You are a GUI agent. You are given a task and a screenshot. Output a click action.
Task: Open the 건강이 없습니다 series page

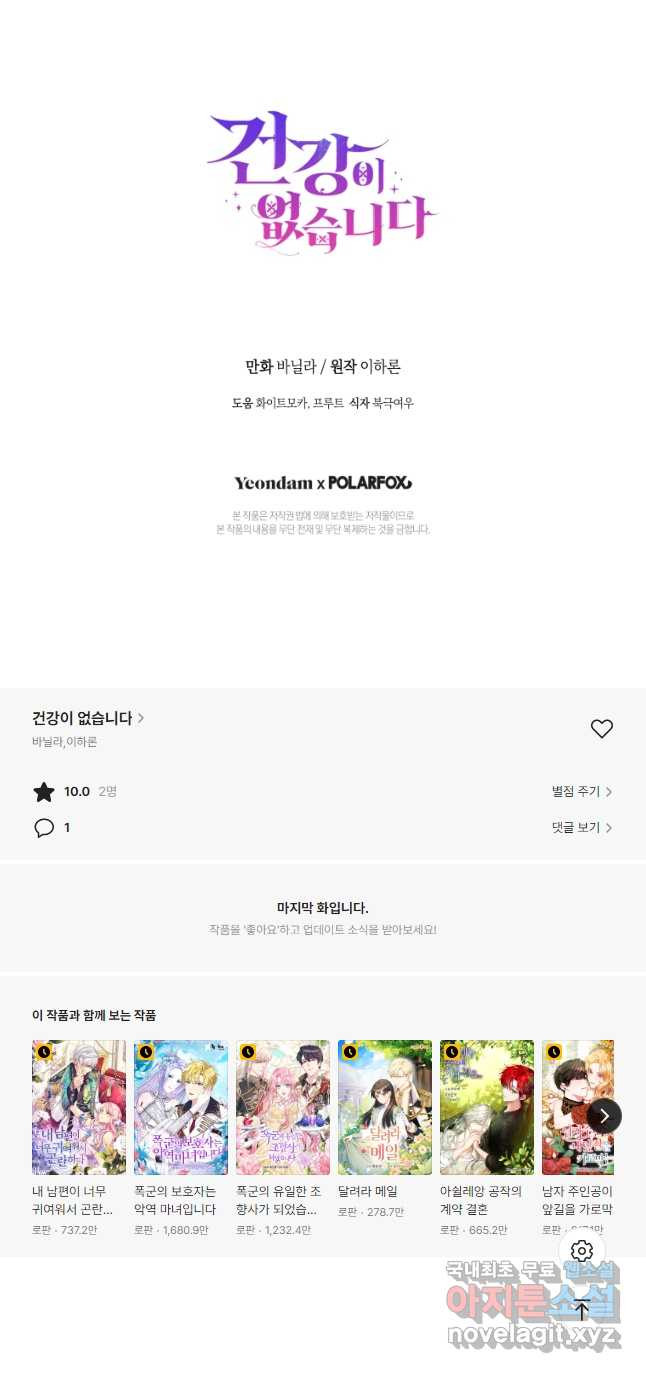pos(88,718)
